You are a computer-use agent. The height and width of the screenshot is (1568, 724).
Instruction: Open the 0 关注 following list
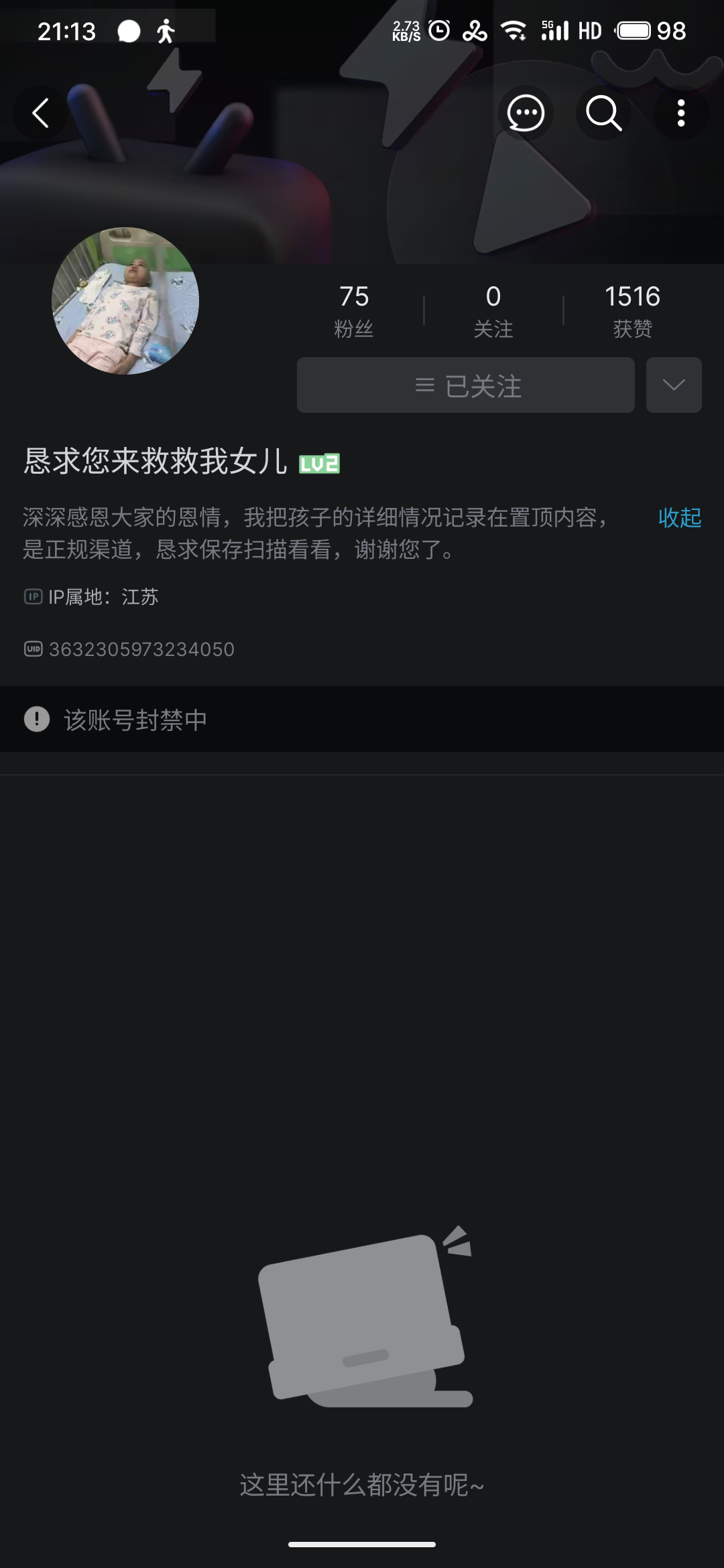493,310
